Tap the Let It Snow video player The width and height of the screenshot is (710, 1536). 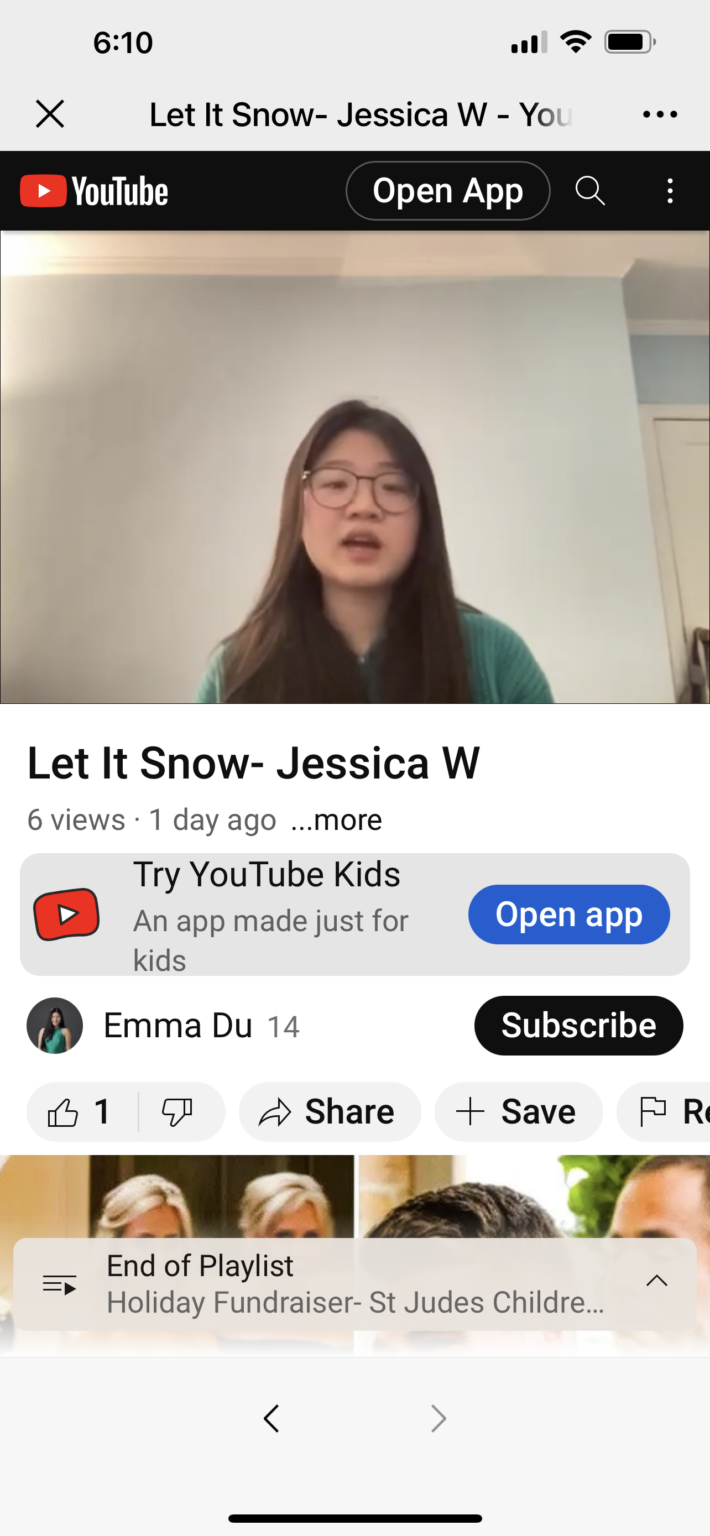pos(355,468)
